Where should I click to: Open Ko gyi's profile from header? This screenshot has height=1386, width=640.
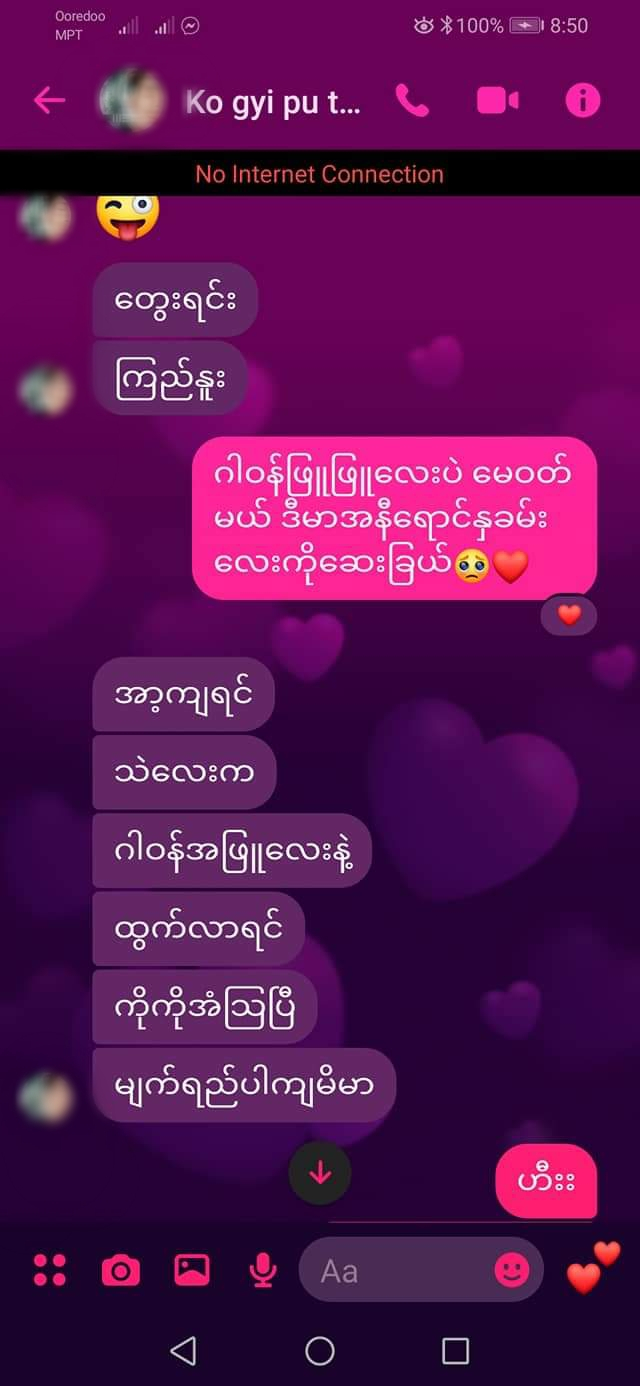coord(270,102)
